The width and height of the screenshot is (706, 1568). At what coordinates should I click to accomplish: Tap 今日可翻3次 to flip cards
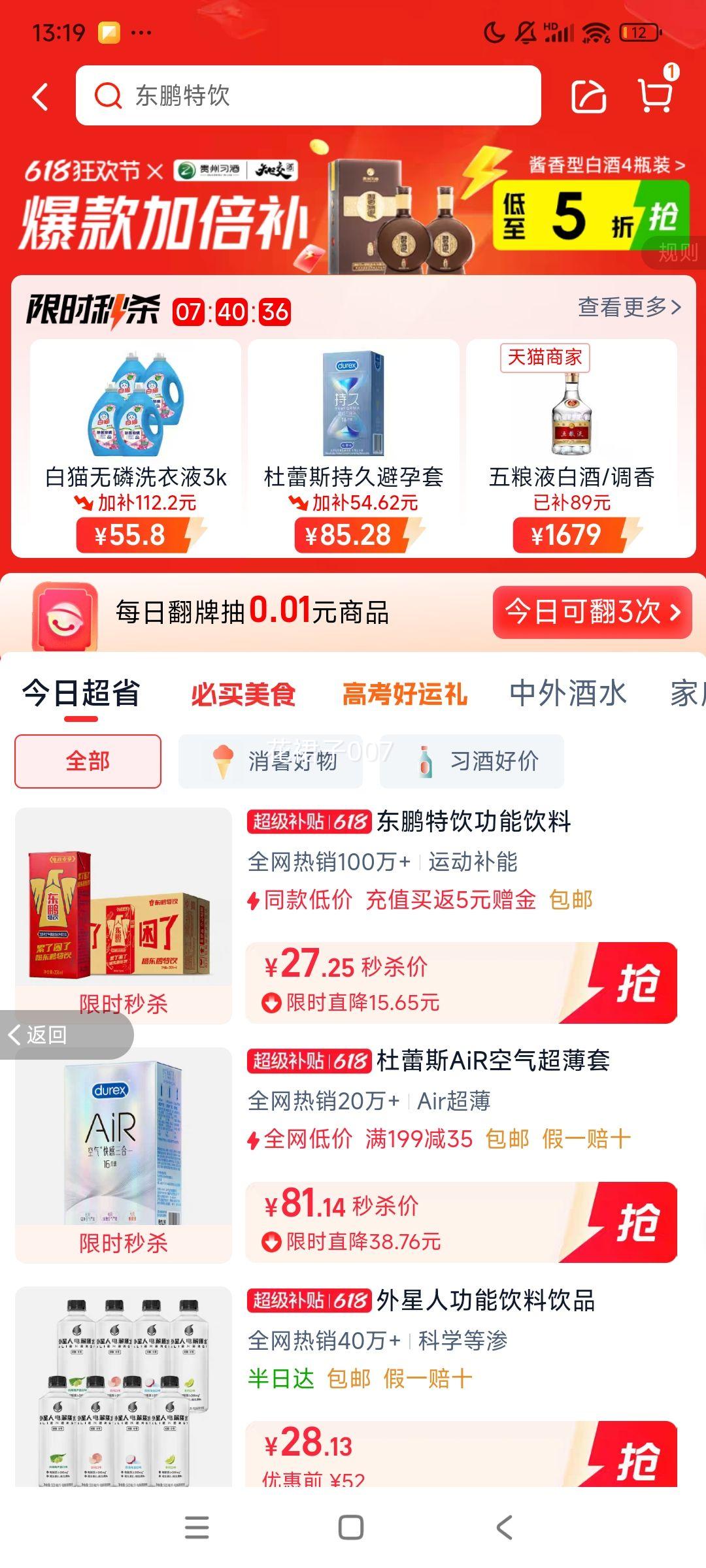[592, 612]
